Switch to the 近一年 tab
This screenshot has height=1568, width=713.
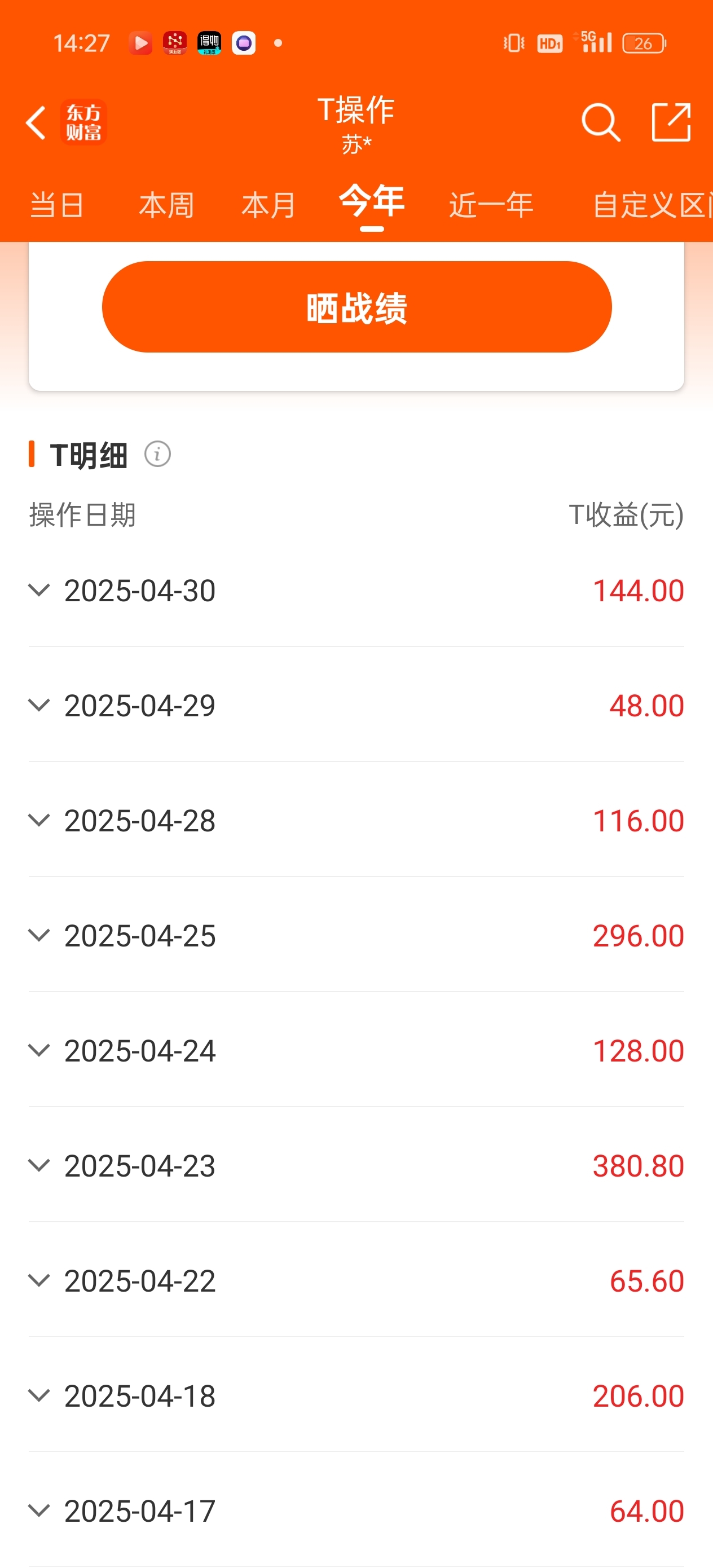tap(491, 205)
